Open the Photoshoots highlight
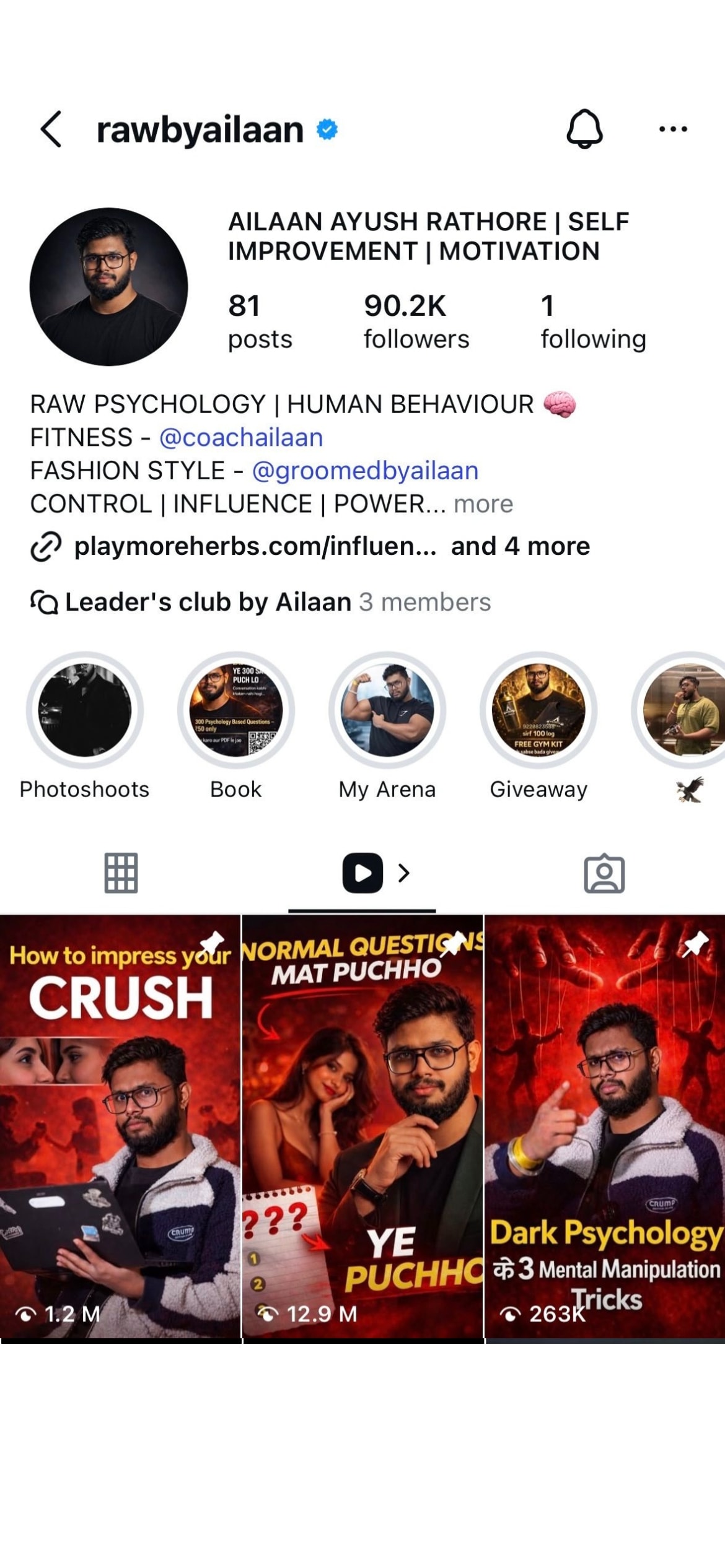Viewport: 725px width, 1568px height. tap(85, 710)
